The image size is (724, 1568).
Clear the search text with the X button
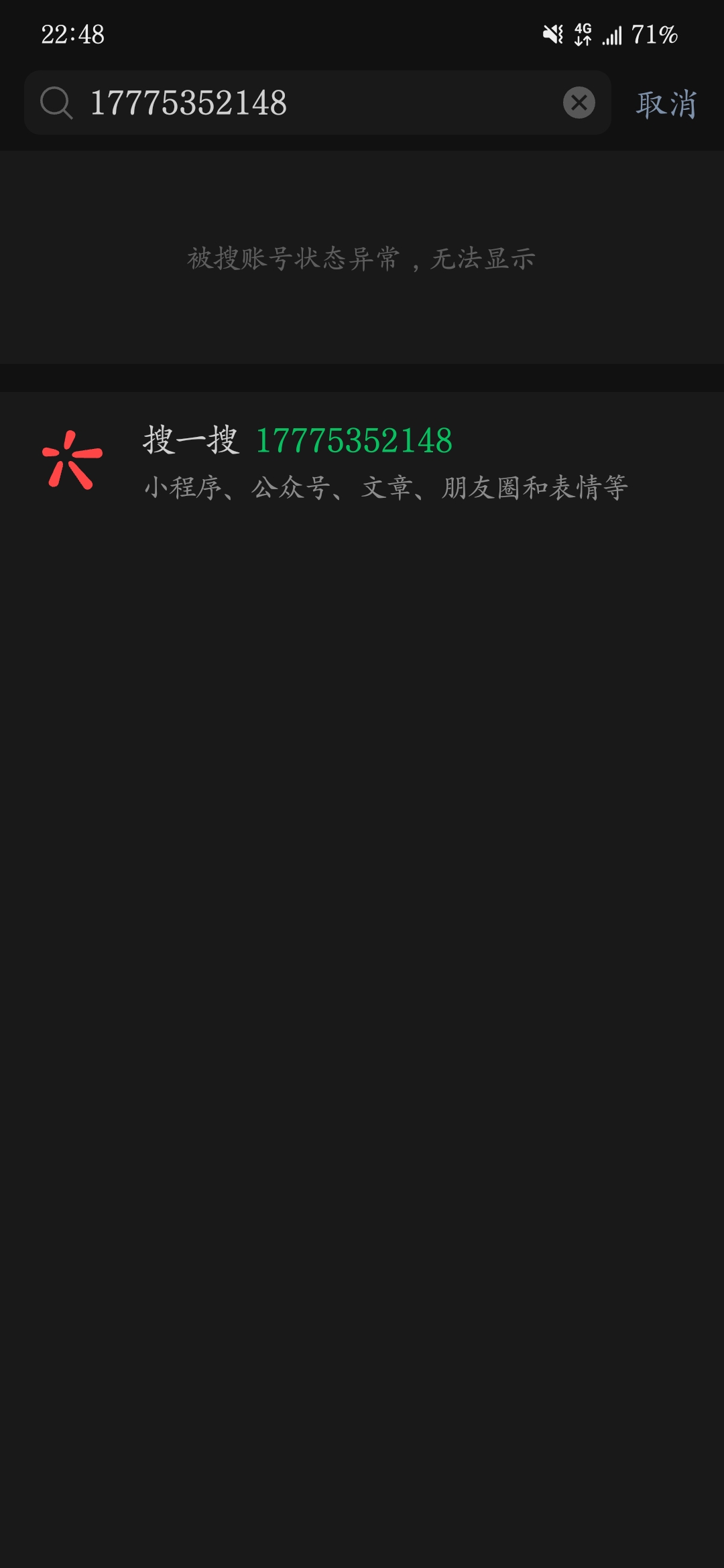pos(579,103)
